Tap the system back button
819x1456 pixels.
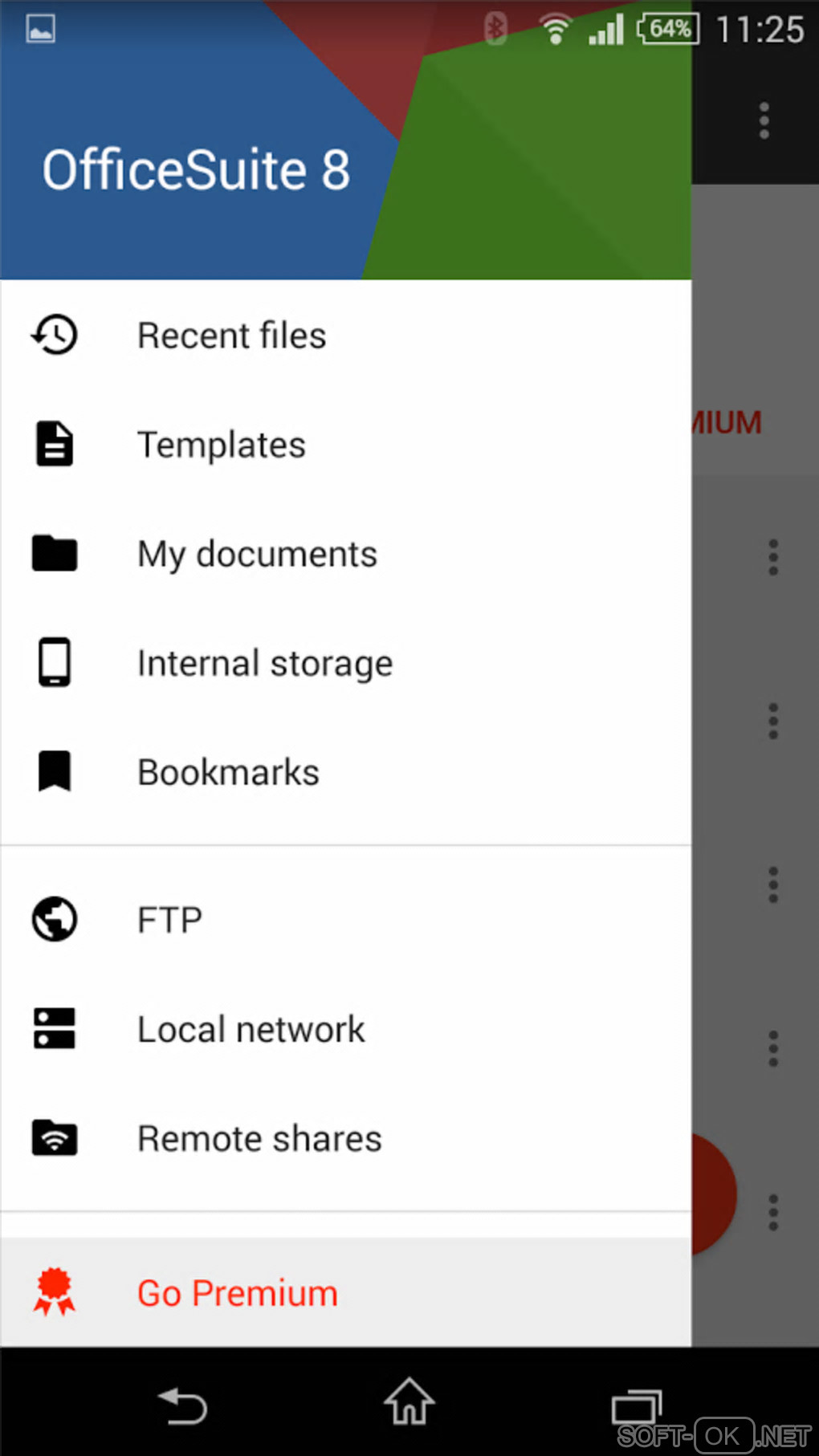coord(183,1405)
